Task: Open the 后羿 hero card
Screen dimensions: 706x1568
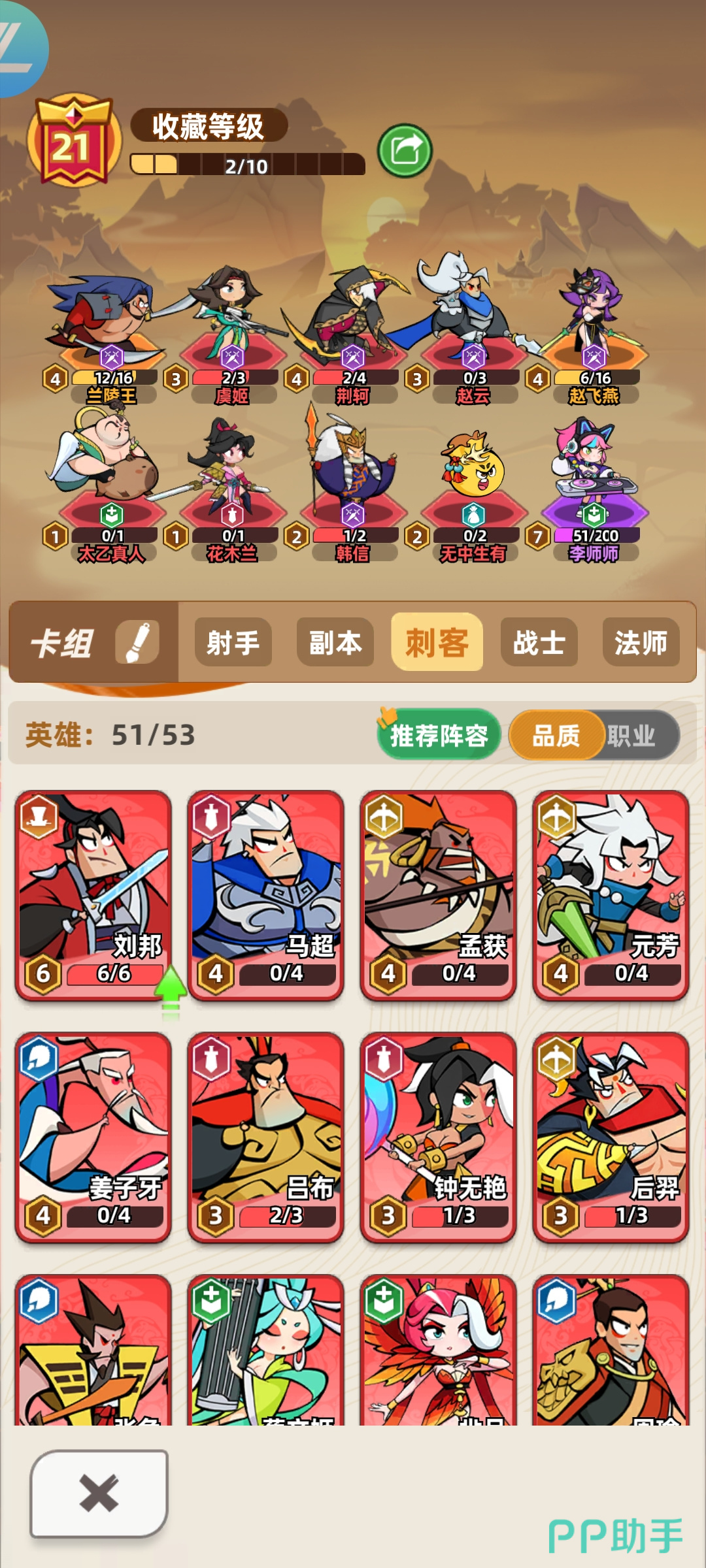Action: click(611, 1135)
